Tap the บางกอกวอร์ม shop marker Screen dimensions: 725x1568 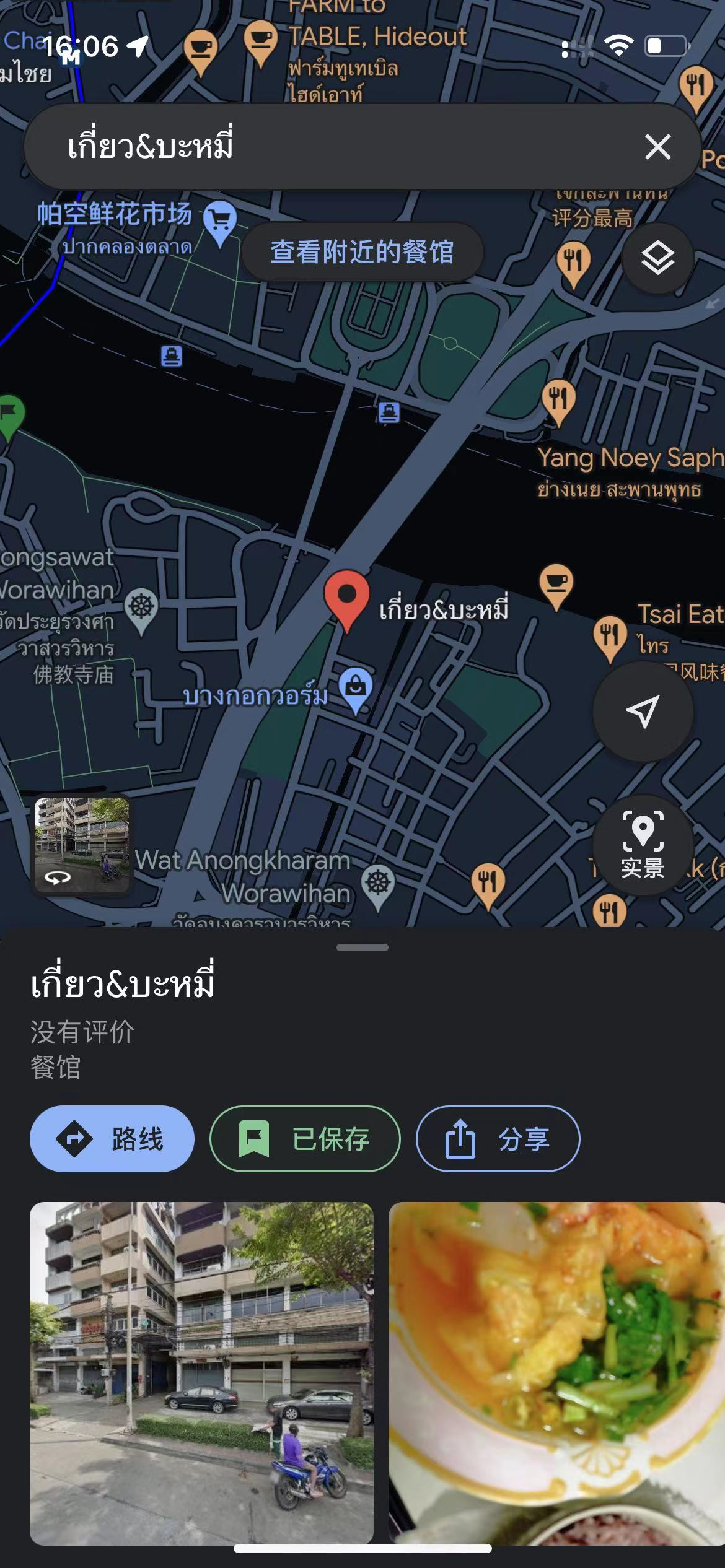click(356, 687)
